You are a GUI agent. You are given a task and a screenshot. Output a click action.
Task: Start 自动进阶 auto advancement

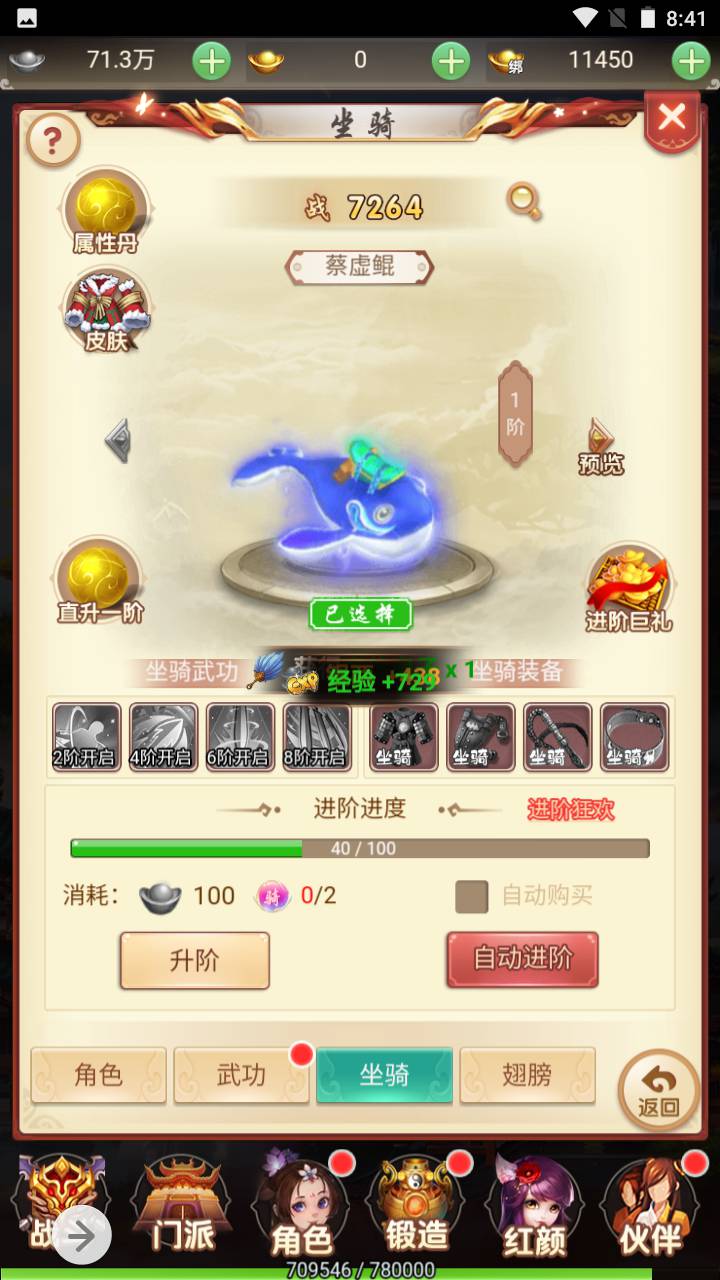click(x=522, y=959)
